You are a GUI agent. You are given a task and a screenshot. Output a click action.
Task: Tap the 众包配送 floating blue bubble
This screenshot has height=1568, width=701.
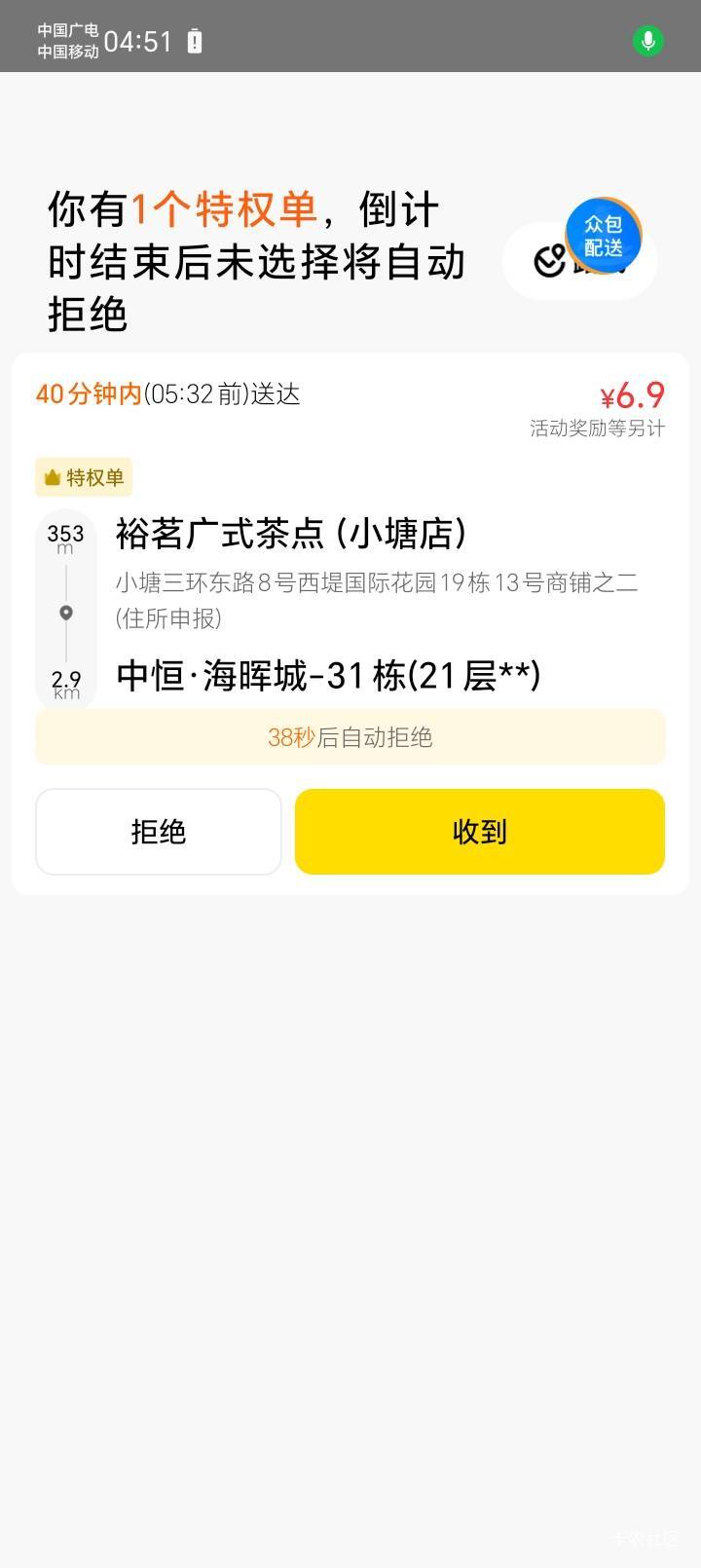(604, 236)
